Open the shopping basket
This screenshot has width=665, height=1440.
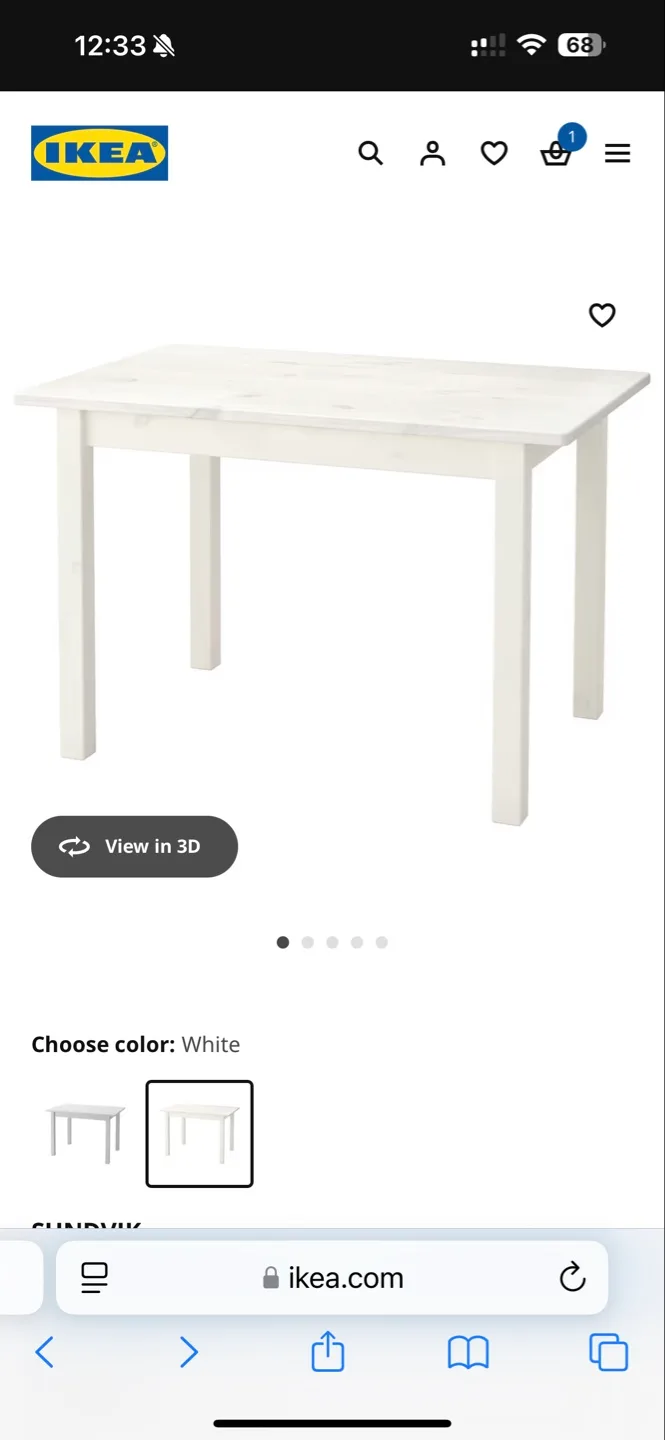[x=556, y=153]
